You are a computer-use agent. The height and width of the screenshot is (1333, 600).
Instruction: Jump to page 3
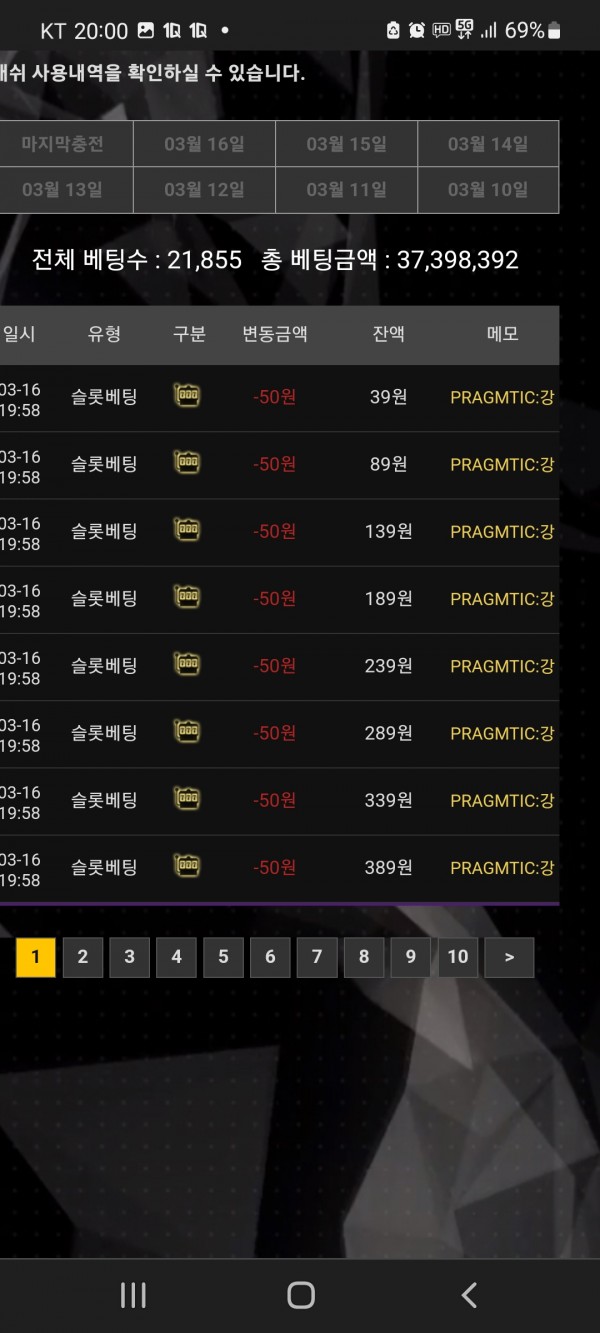click(x=129, y=957)
